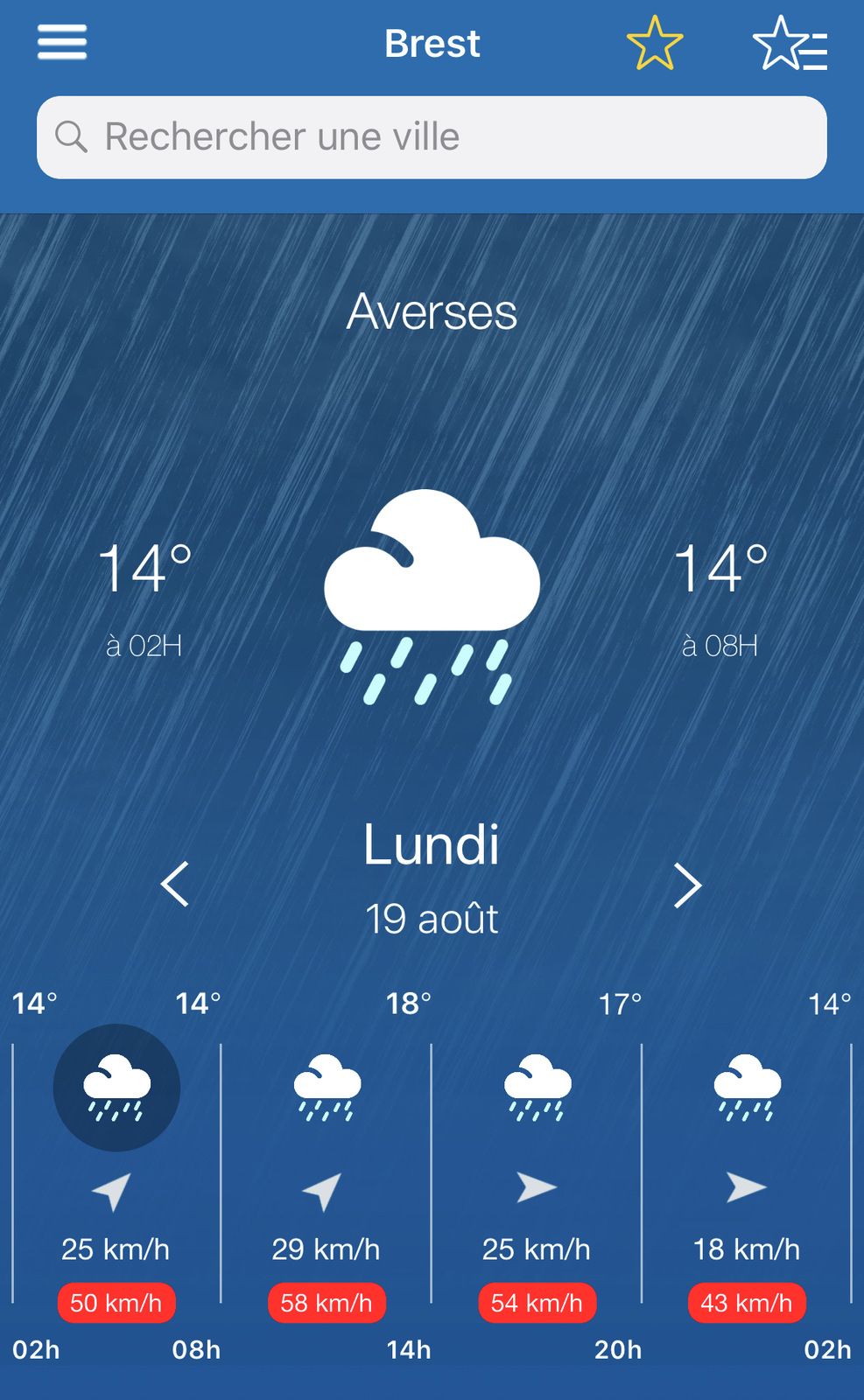Select the 08h–14h forecast slot
Viewport: 864px width, 1400px height.
click(x=327, y=1088)
